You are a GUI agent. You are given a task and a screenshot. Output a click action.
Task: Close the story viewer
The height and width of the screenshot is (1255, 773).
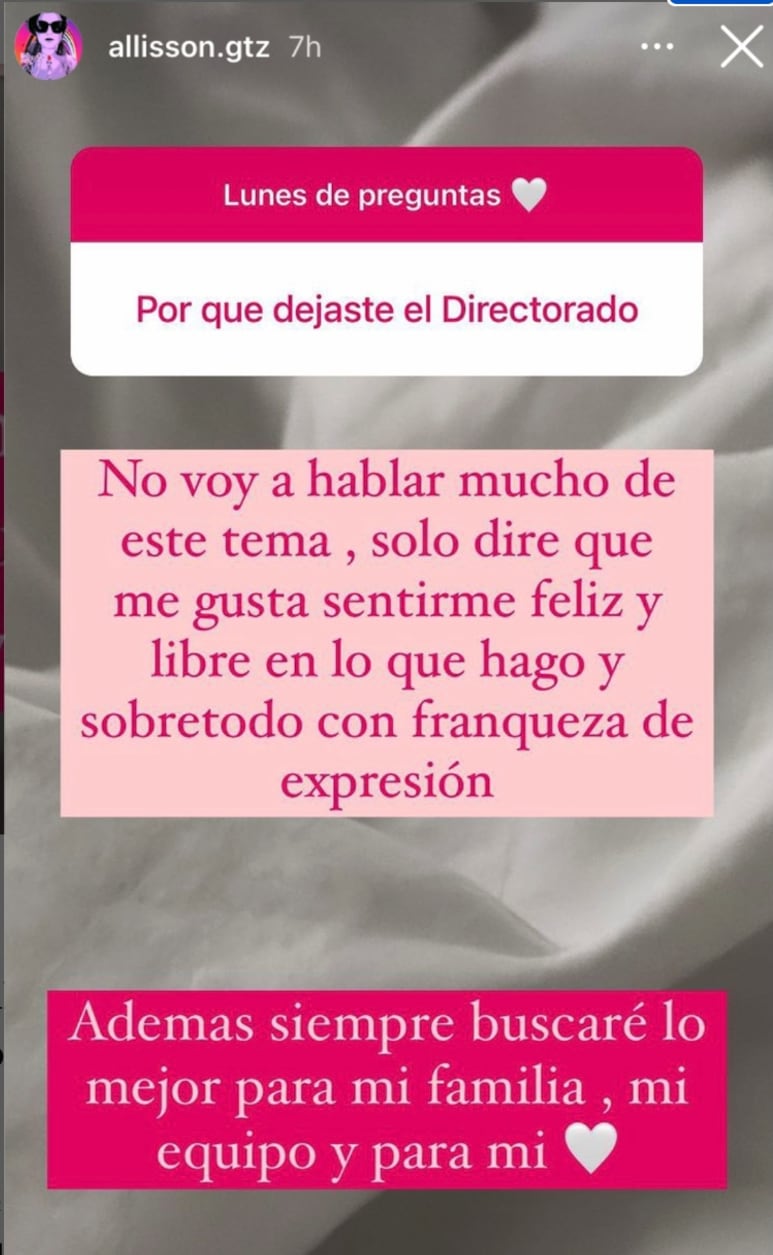[x=741, y=48]
